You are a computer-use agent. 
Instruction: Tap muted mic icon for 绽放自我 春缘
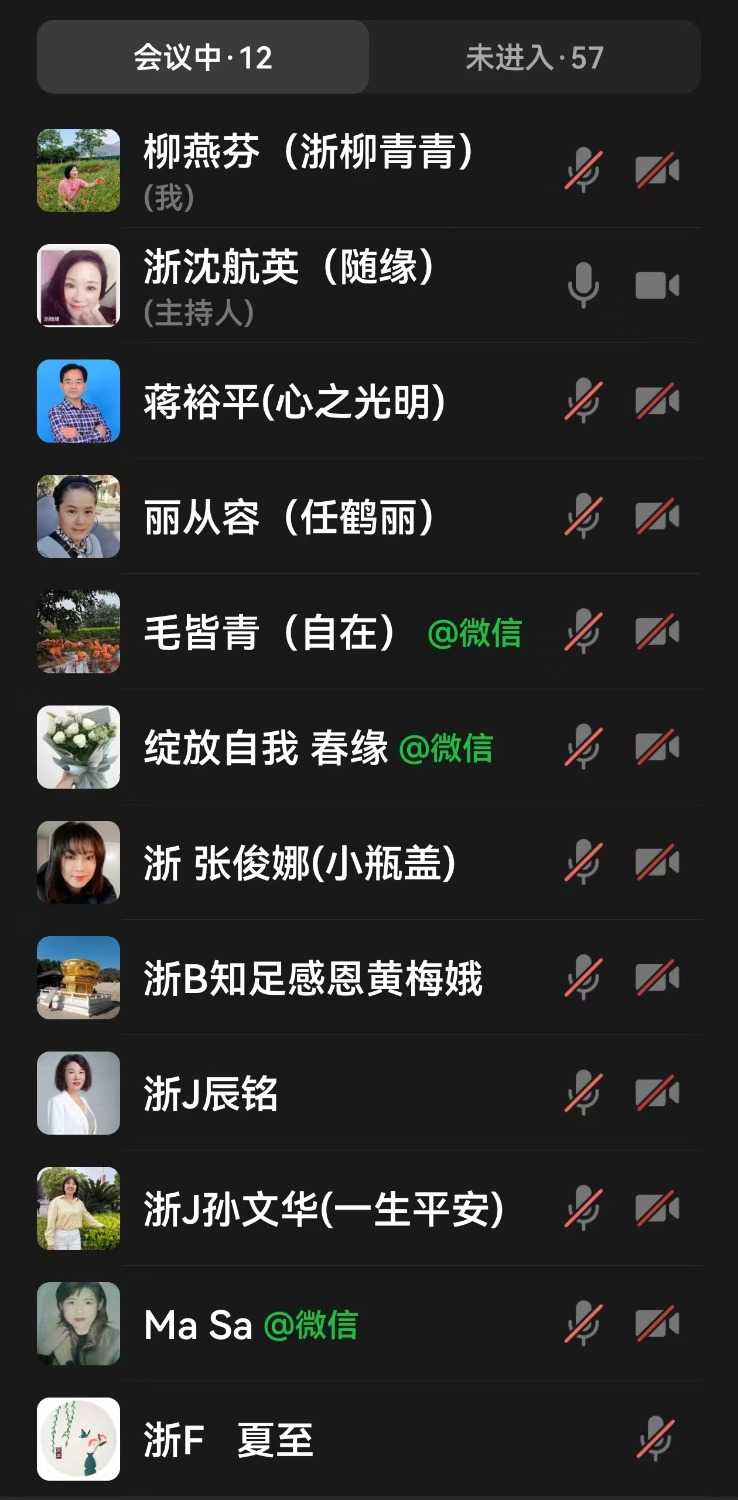tap(583, 747)
